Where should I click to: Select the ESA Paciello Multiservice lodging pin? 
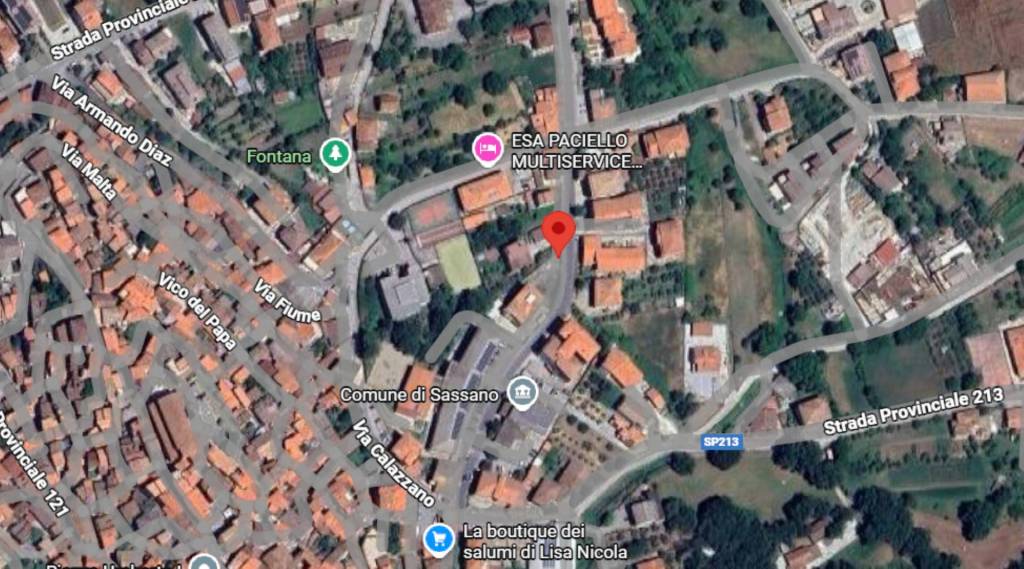click(487, 150)
